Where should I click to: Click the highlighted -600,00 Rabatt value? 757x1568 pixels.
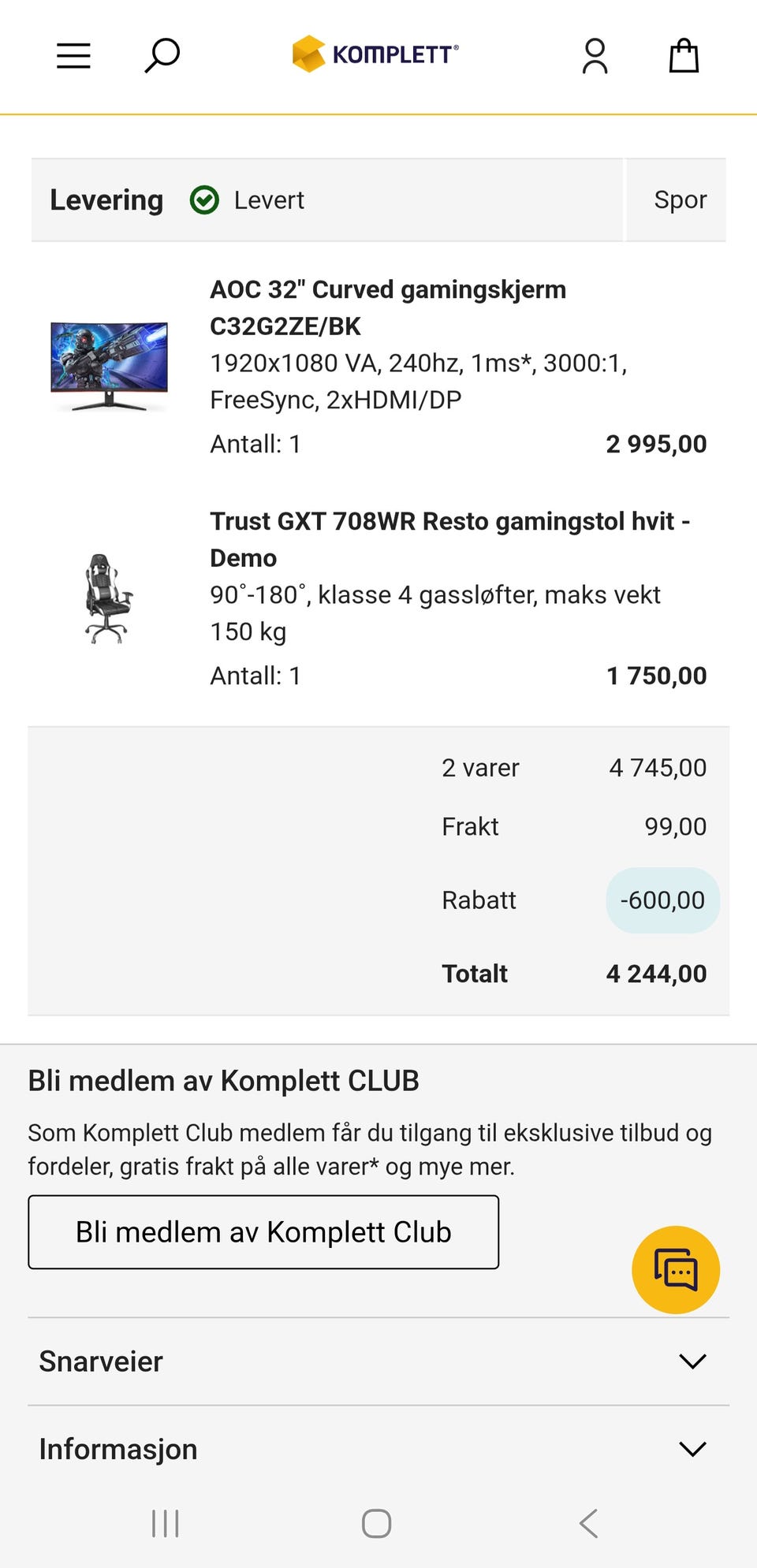click(662, 900)
